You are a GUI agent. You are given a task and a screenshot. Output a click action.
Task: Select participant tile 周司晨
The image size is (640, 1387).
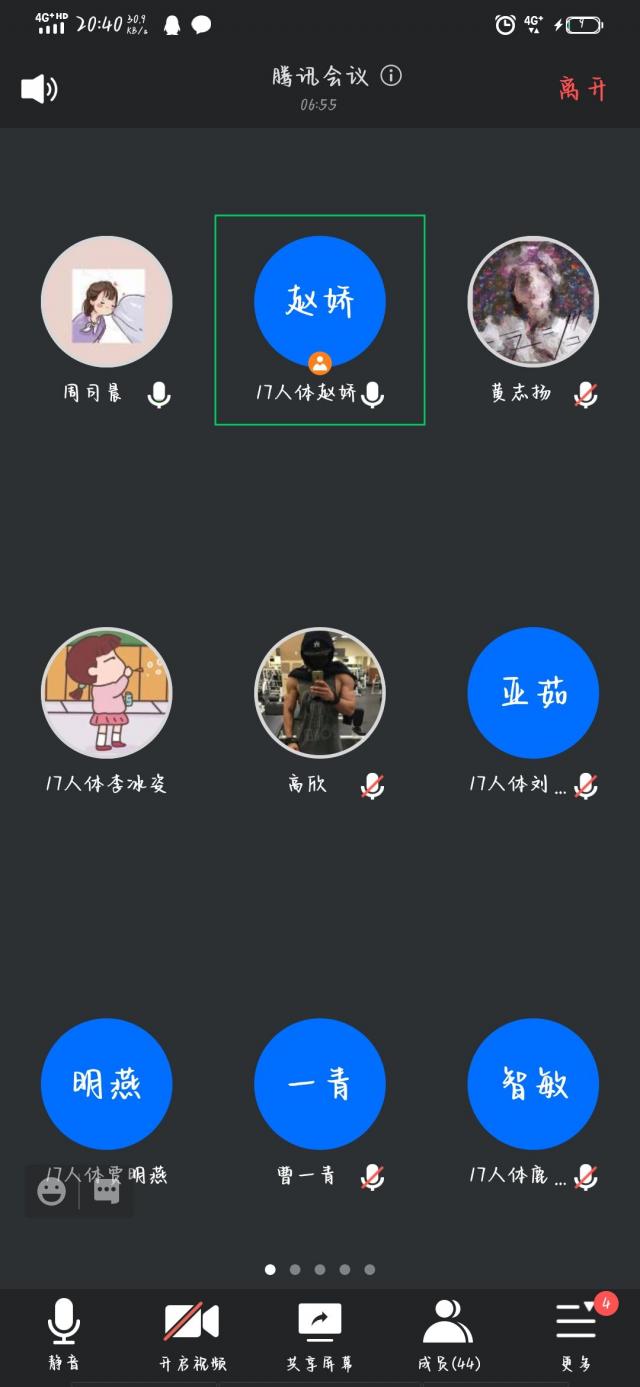tap(106, 320)
